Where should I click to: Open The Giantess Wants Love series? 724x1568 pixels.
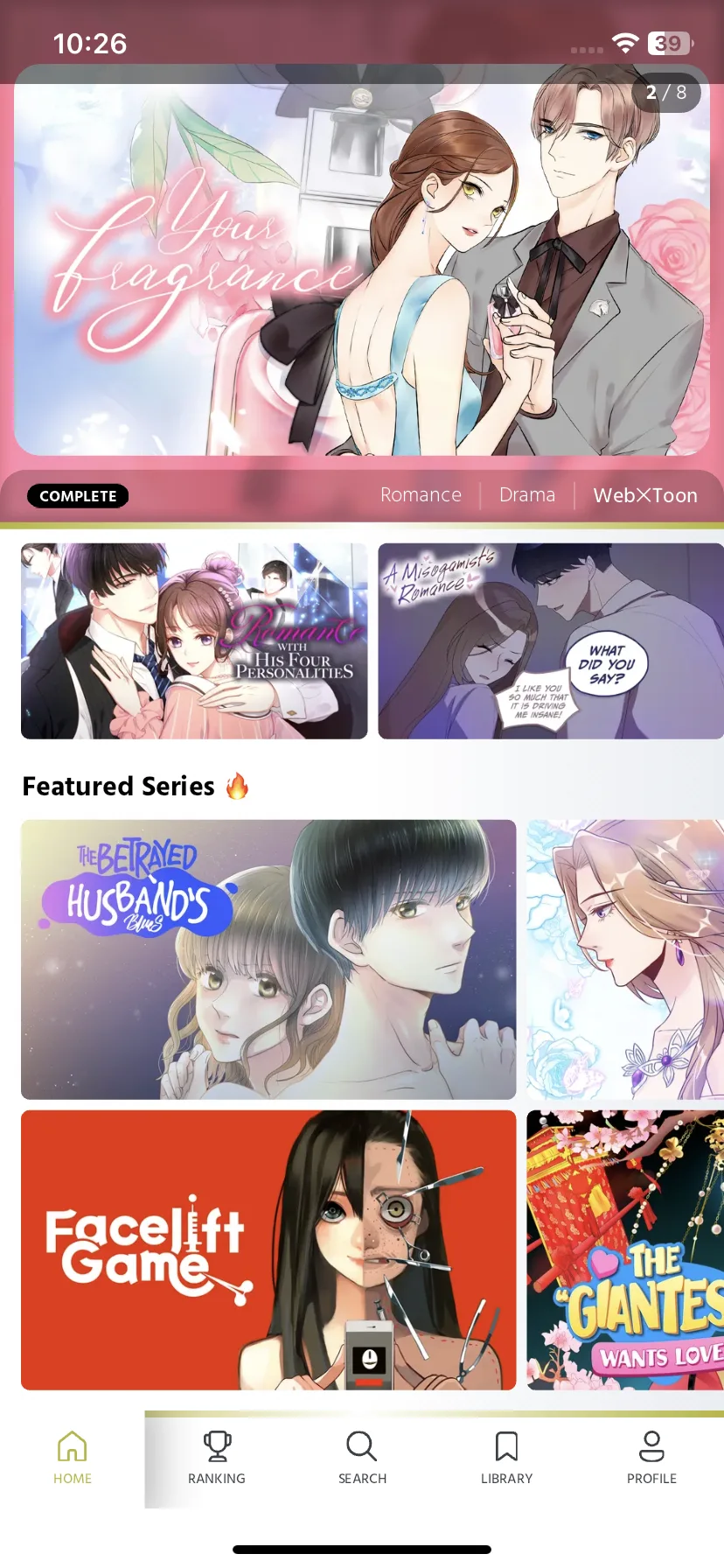[625, 1250]
